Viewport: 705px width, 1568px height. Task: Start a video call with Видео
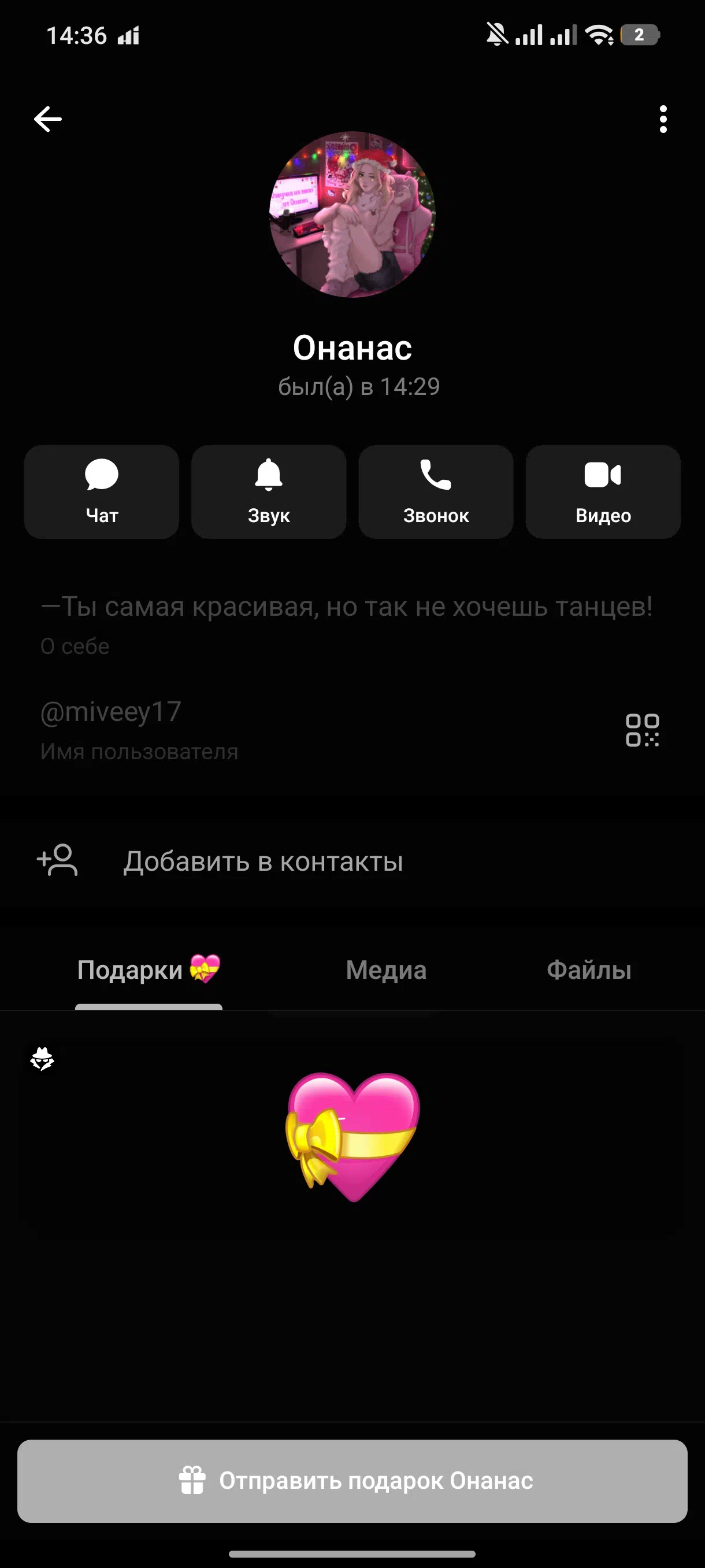click(603, 492)
